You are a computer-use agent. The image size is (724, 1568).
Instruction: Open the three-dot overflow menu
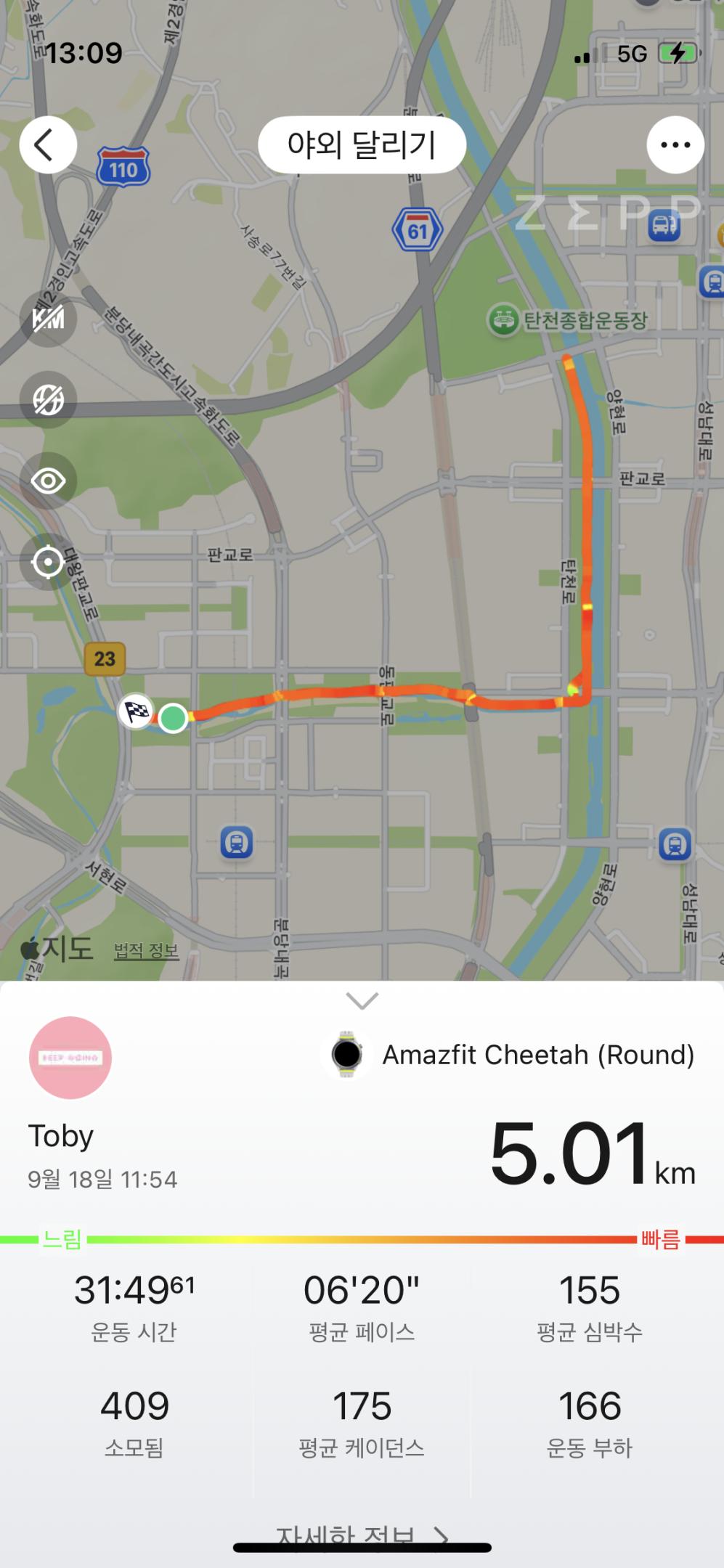[675, 145]
